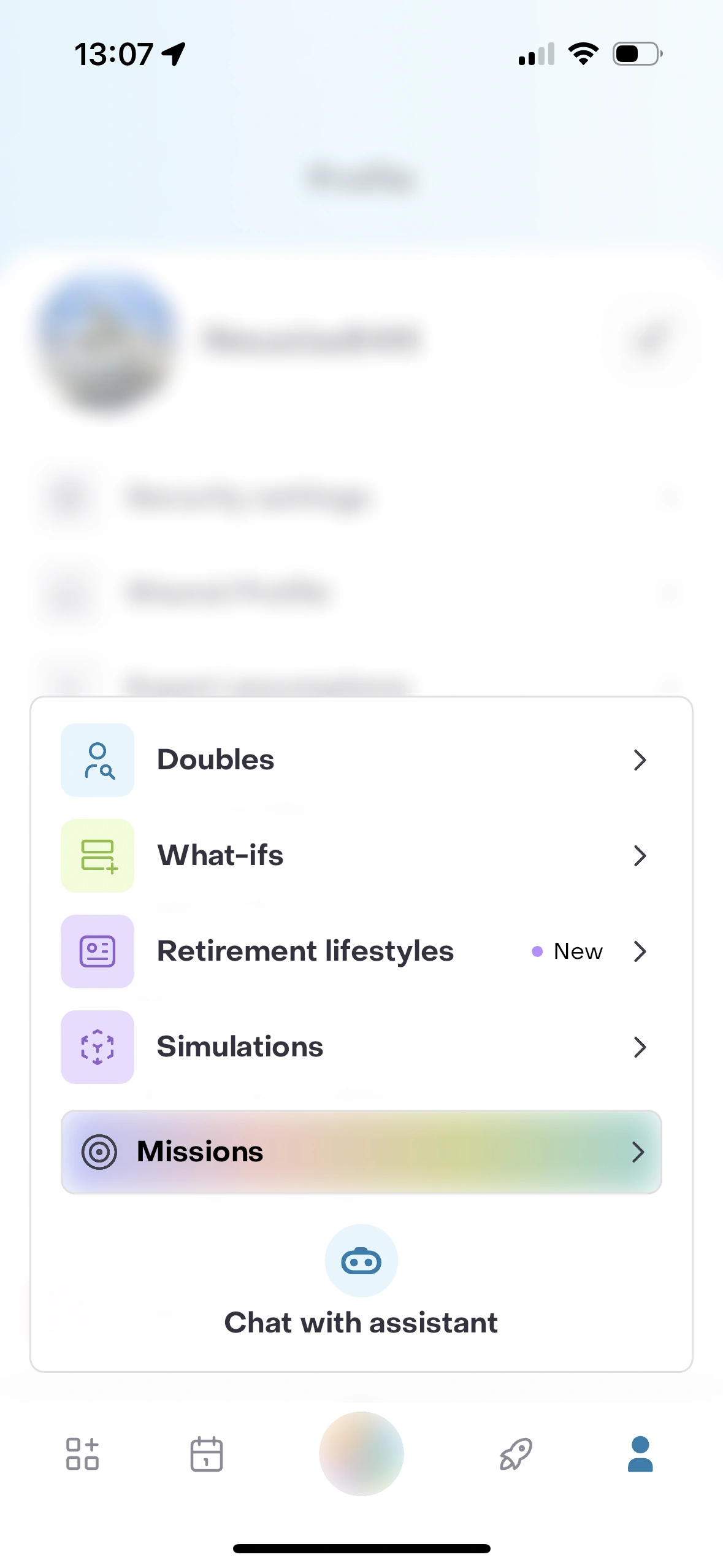Select Retirement lifestyles
The image size is (723, 1568).
[x=361, y=951]
